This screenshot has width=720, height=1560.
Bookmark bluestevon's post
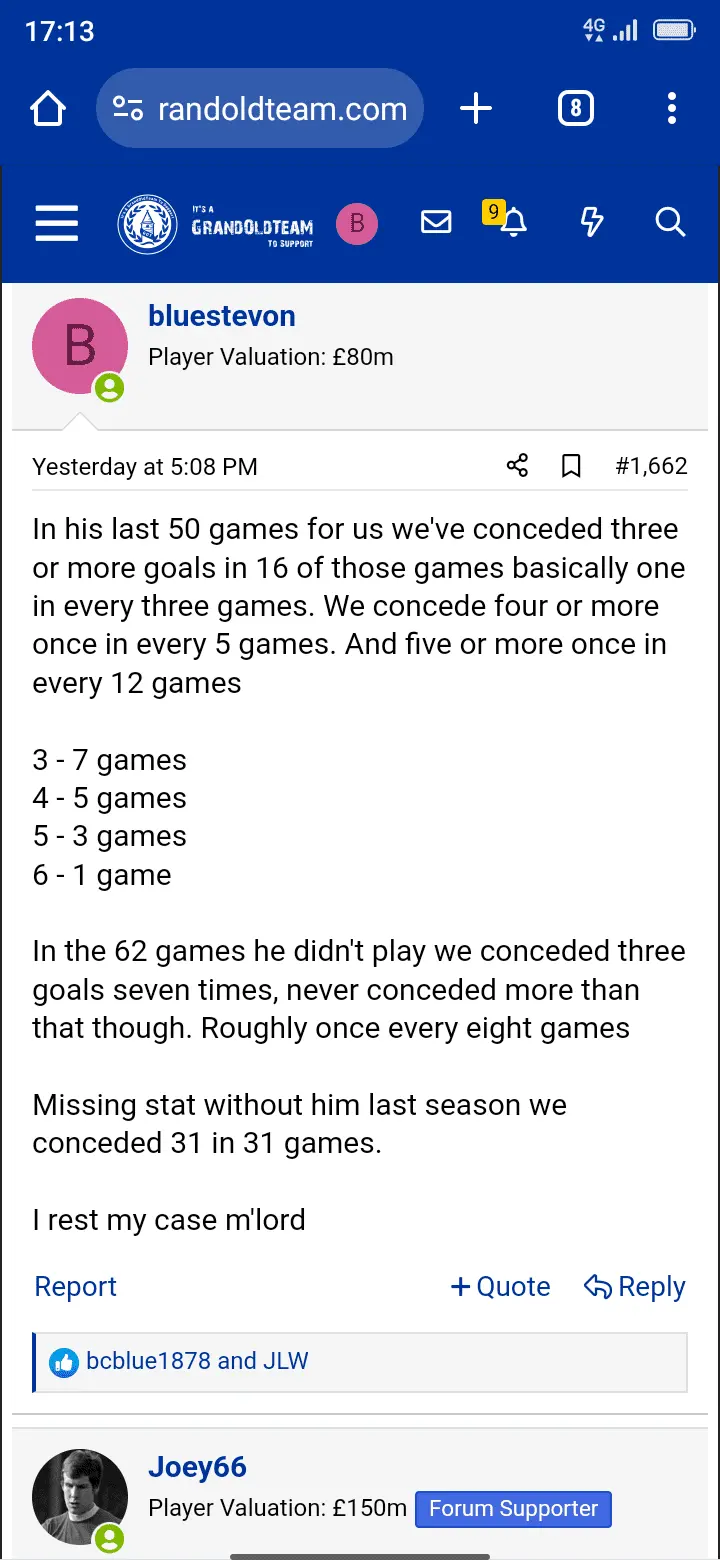[x=571, y=466]
